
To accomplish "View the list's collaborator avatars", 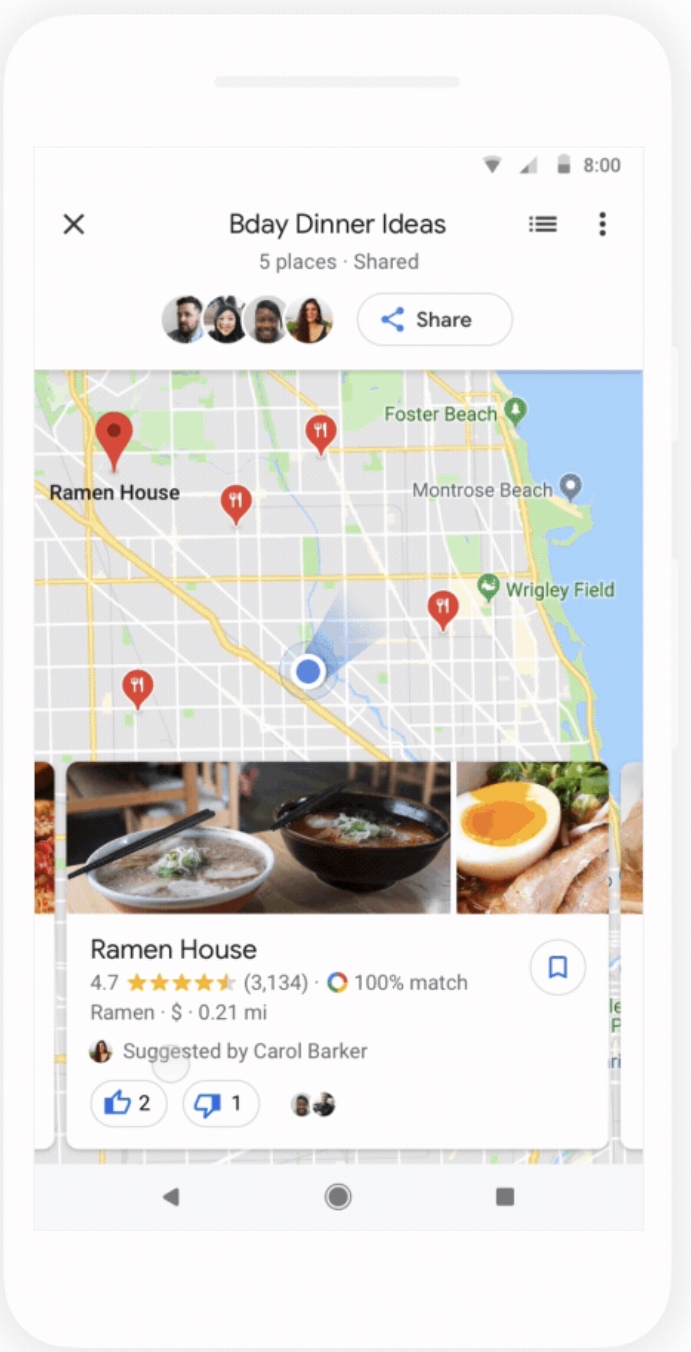I will [x=247, y=320].
